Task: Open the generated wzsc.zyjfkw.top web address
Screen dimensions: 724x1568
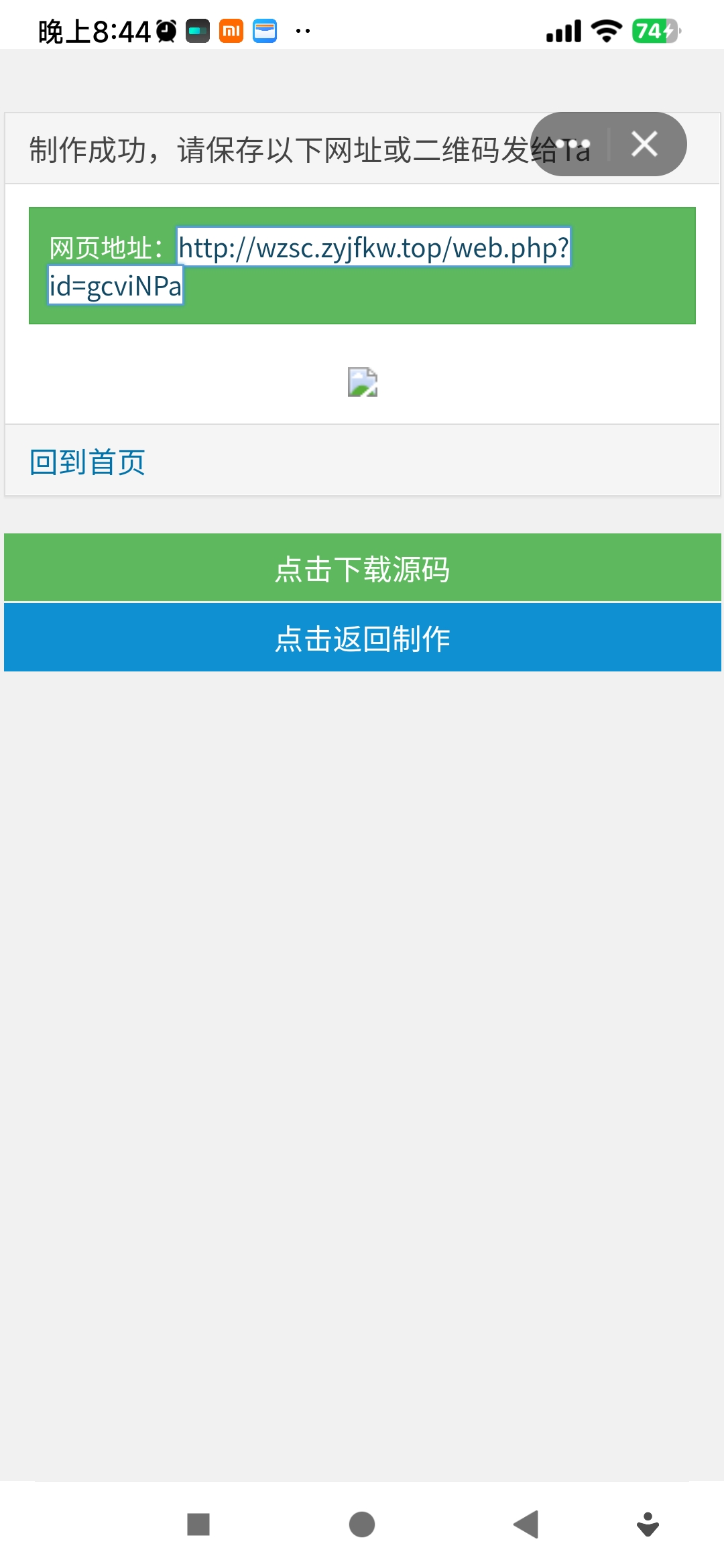Action: [373, 248]
